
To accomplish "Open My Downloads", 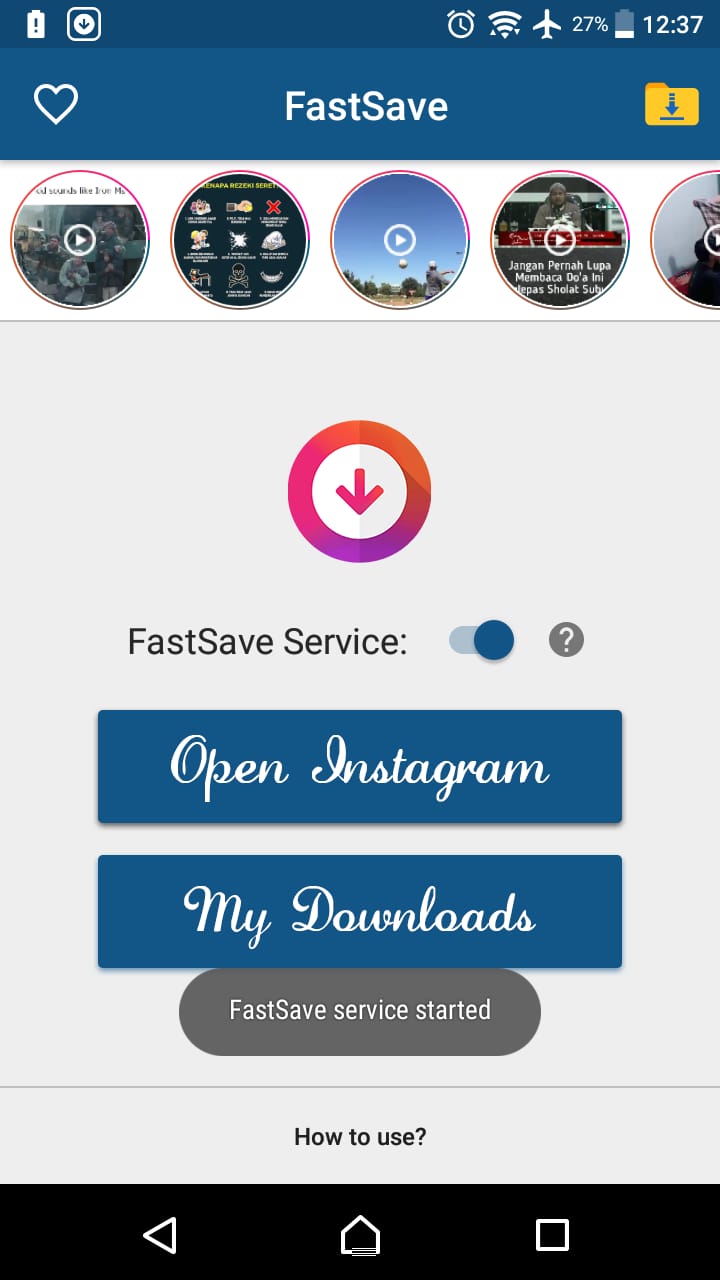I will (x=360, y=911).
